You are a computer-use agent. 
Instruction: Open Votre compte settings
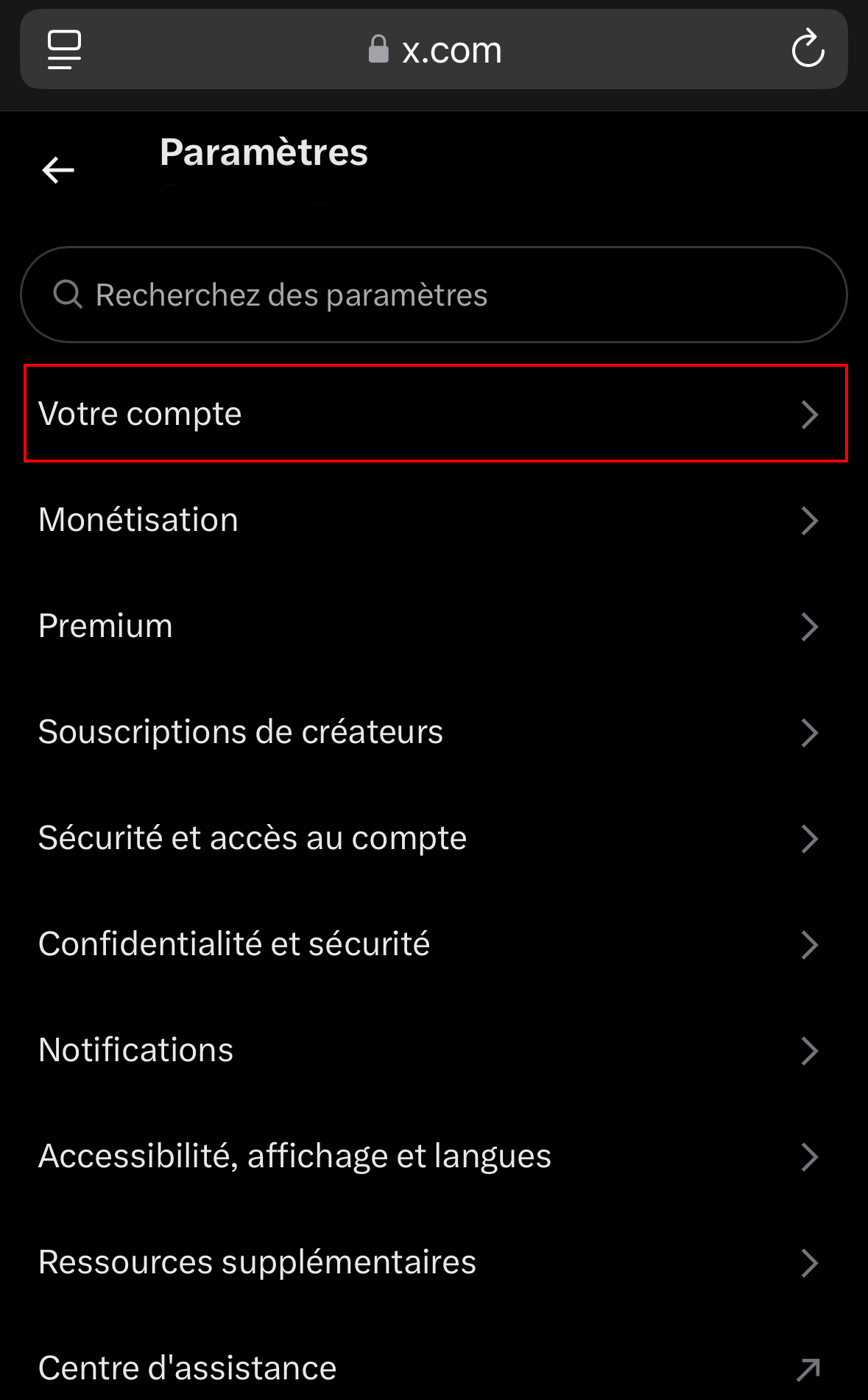point(435,413)
